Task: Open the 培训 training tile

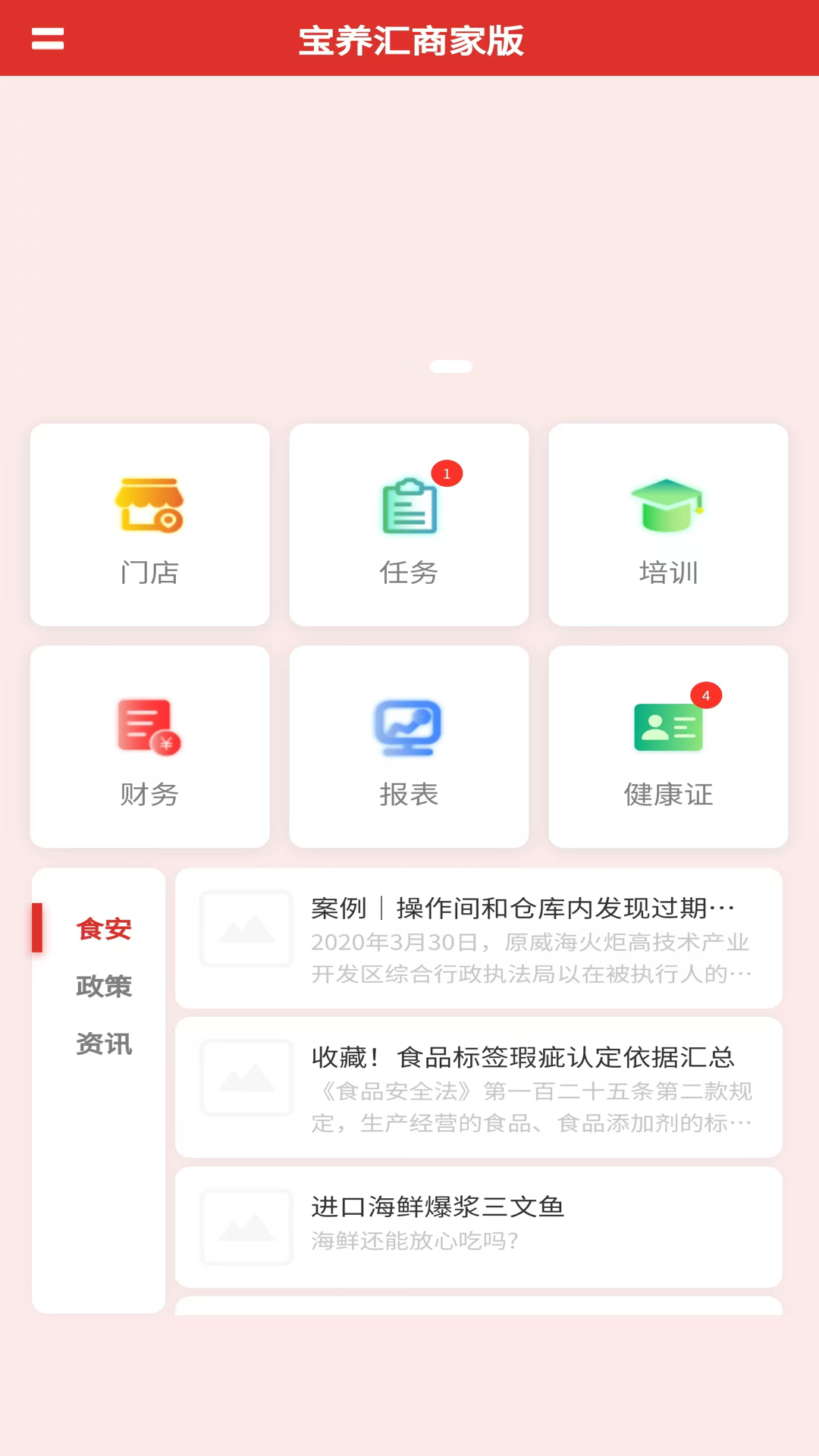Action: pyautogui.click(x=668, y=525)
